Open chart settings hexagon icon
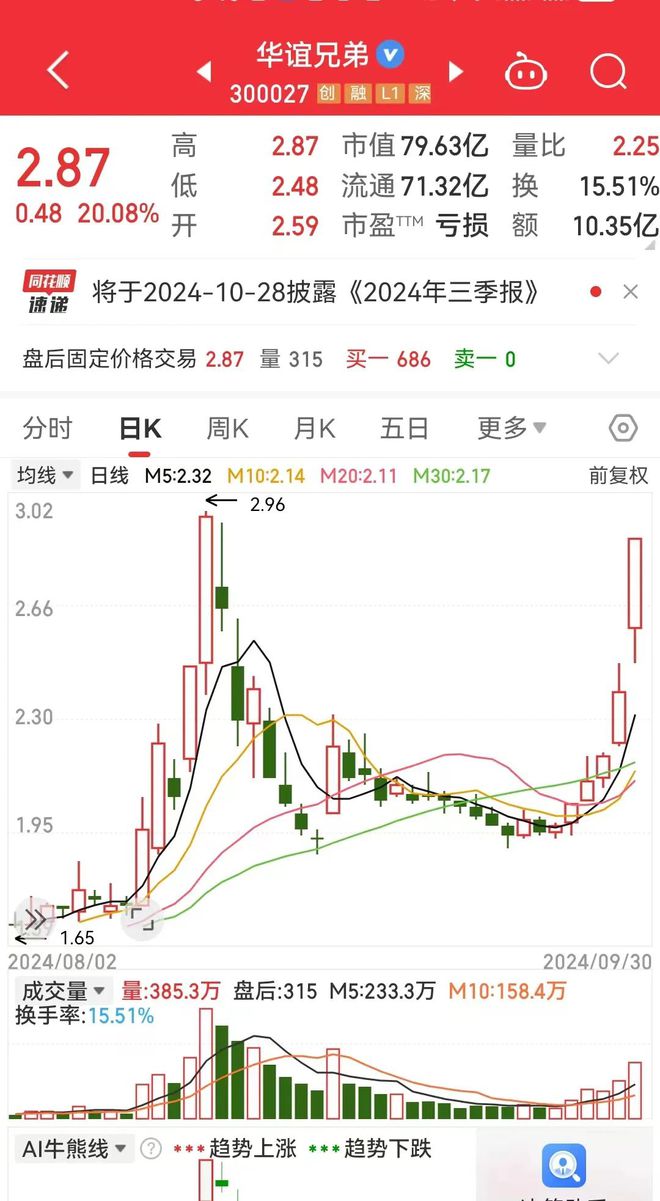This screenshot has width=660, height=1201. pos(623,429)
